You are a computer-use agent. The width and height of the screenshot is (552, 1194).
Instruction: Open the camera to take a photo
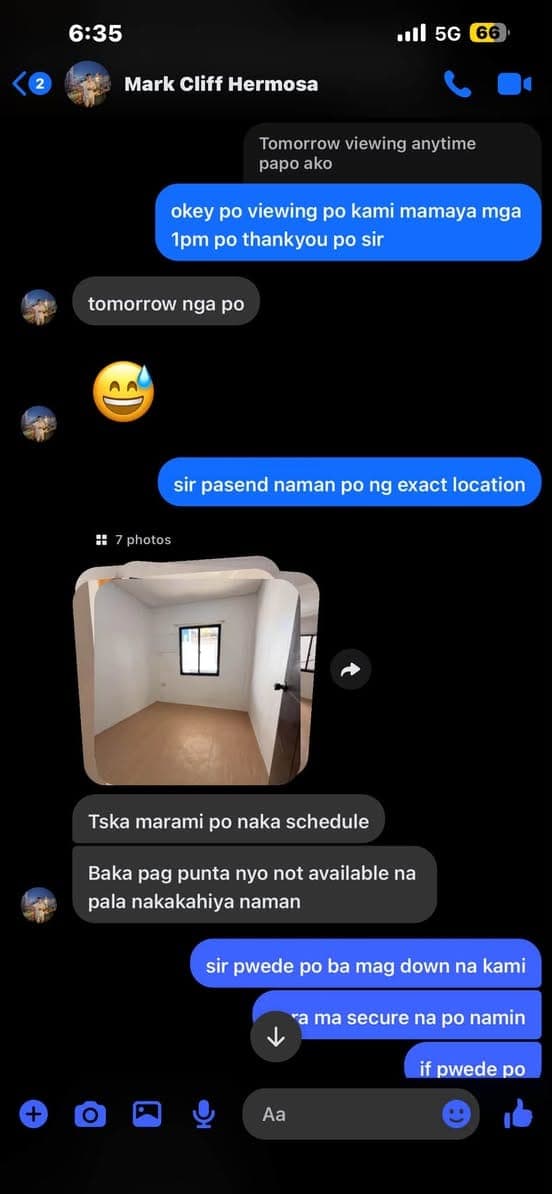coord(90,1115)
